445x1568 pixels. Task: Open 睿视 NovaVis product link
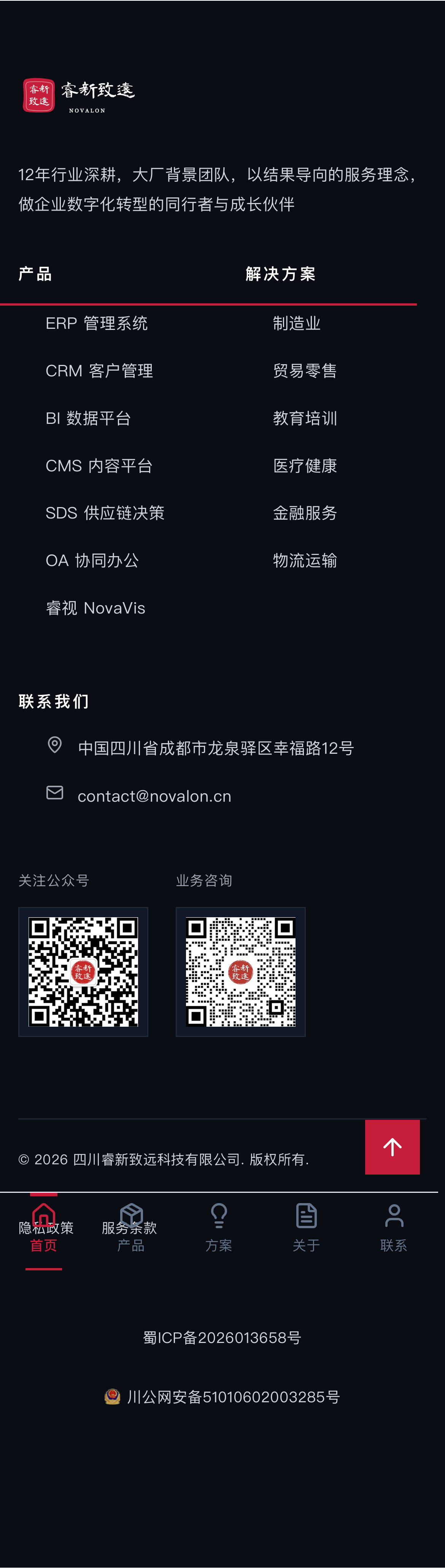(x=95, y=608)
